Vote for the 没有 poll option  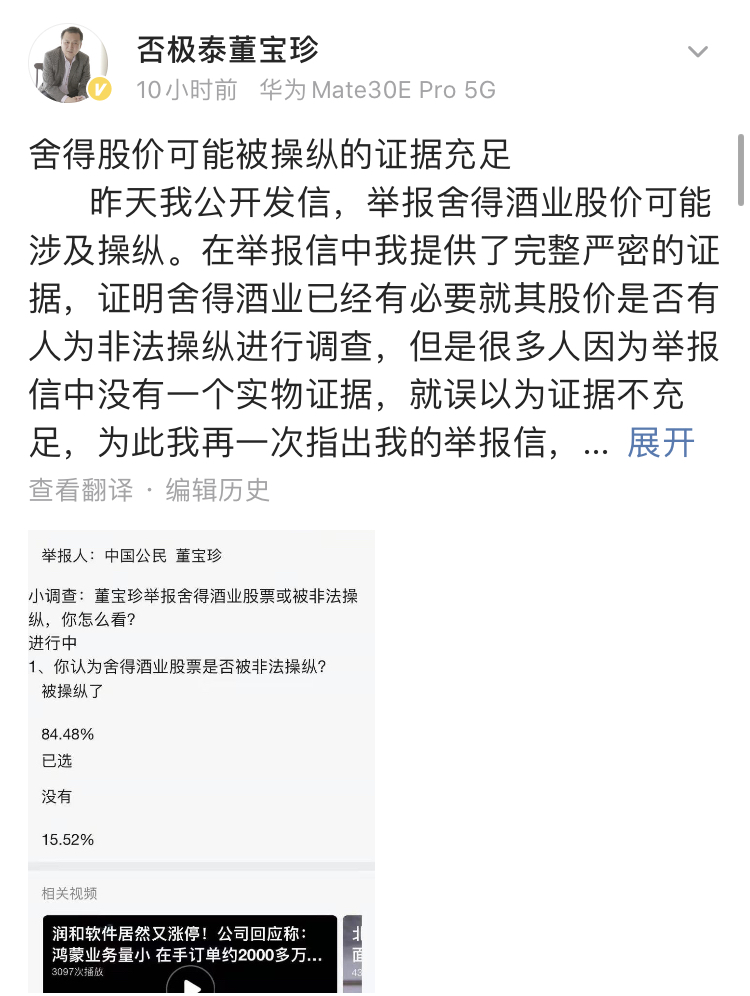tap(55, 796)
